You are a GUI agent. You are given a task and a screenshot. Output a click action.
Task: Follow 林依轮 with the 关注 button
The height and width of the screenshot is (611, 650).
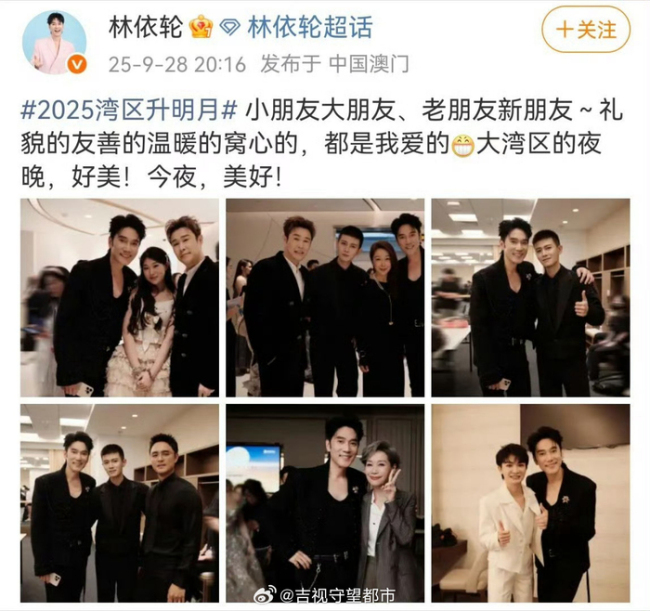click(586, 30)
